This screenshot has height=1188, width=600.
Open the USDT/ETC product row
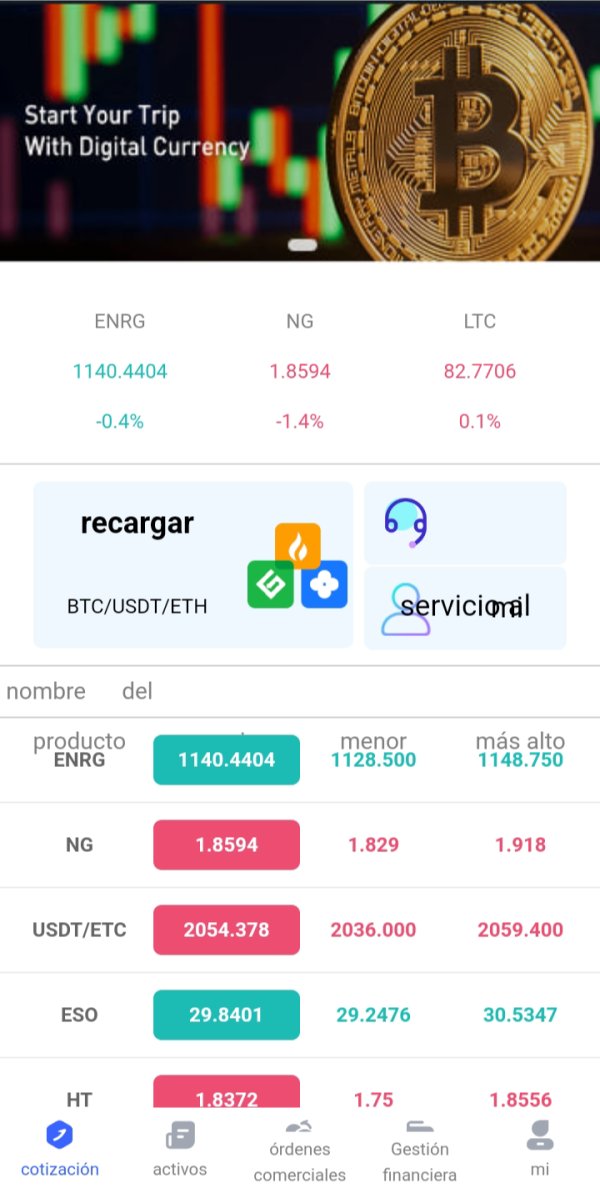[300, 930]
